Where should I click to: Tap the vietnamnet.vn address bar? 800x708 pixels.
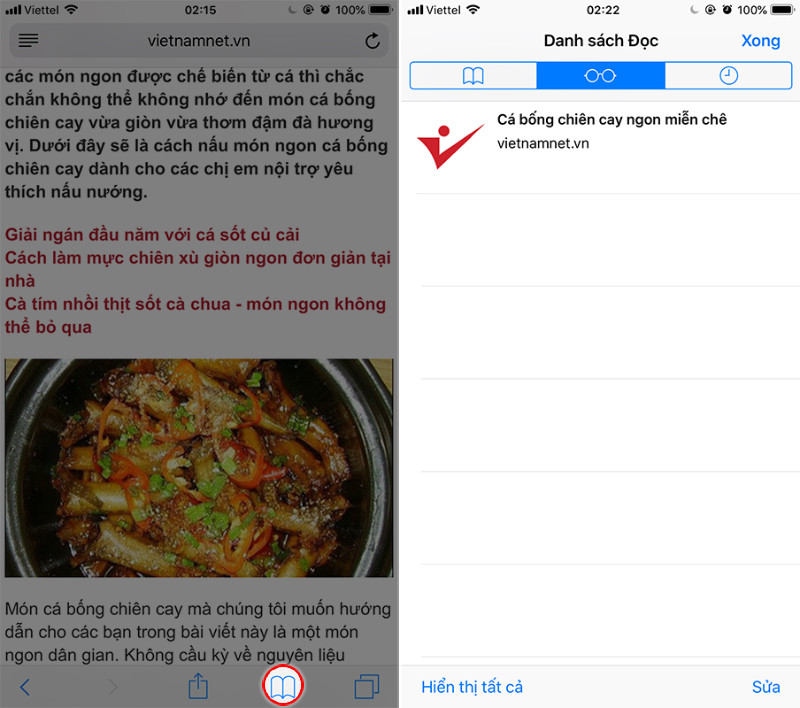point(198,41)
